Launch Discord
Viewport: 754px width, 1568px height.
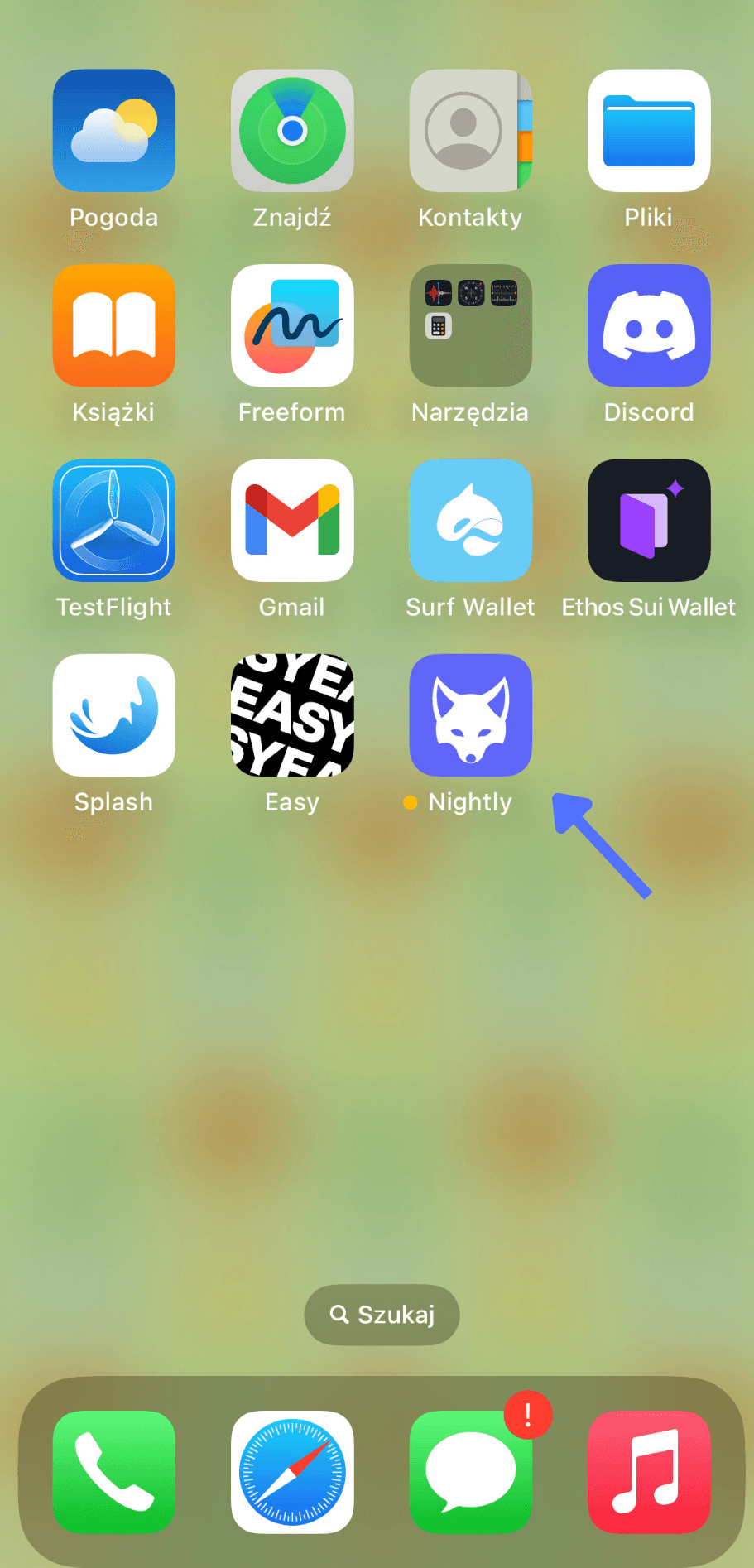[649, 325]
